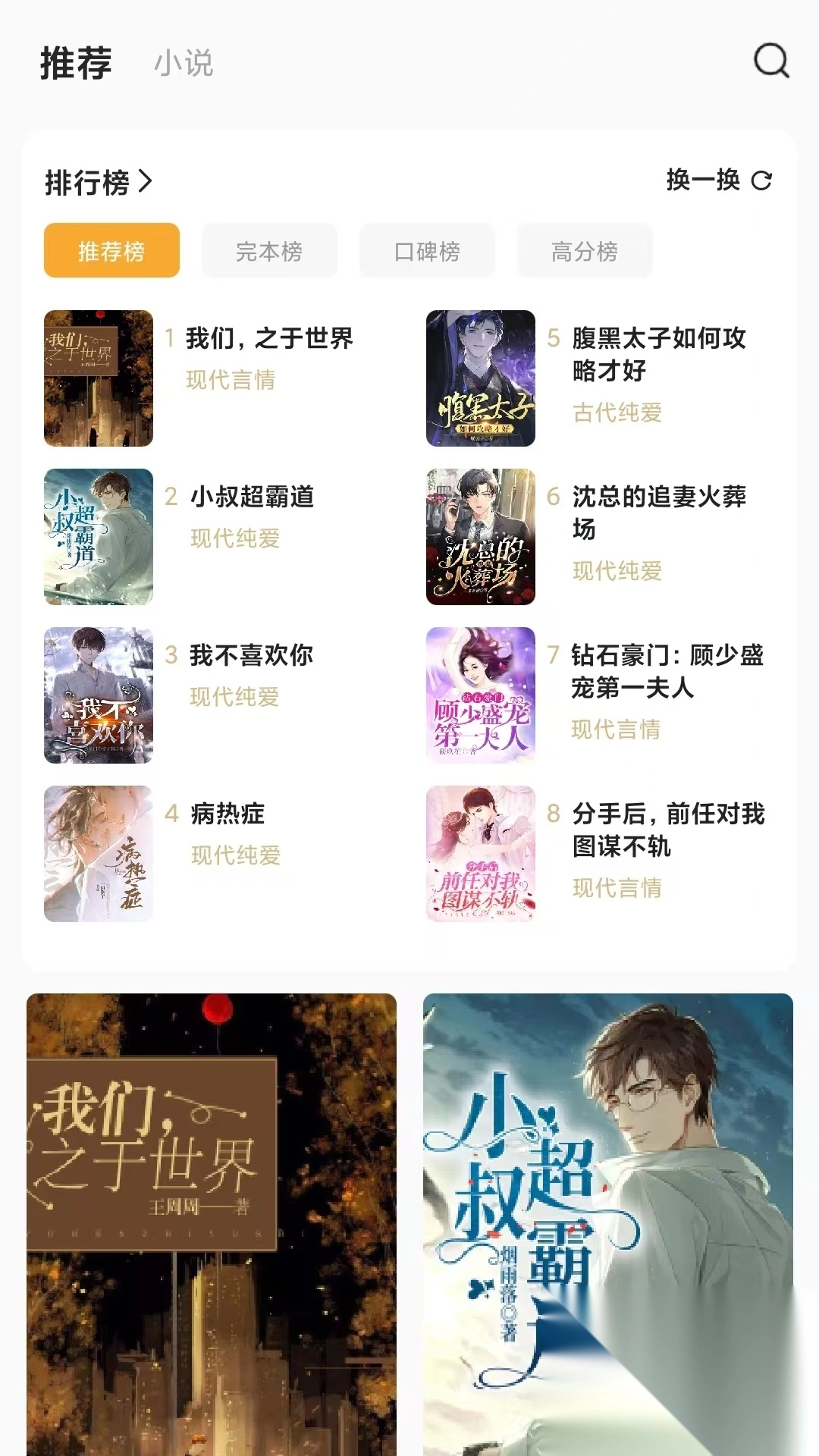
Task: Open the search icon
Action: (x=771, y=61)
